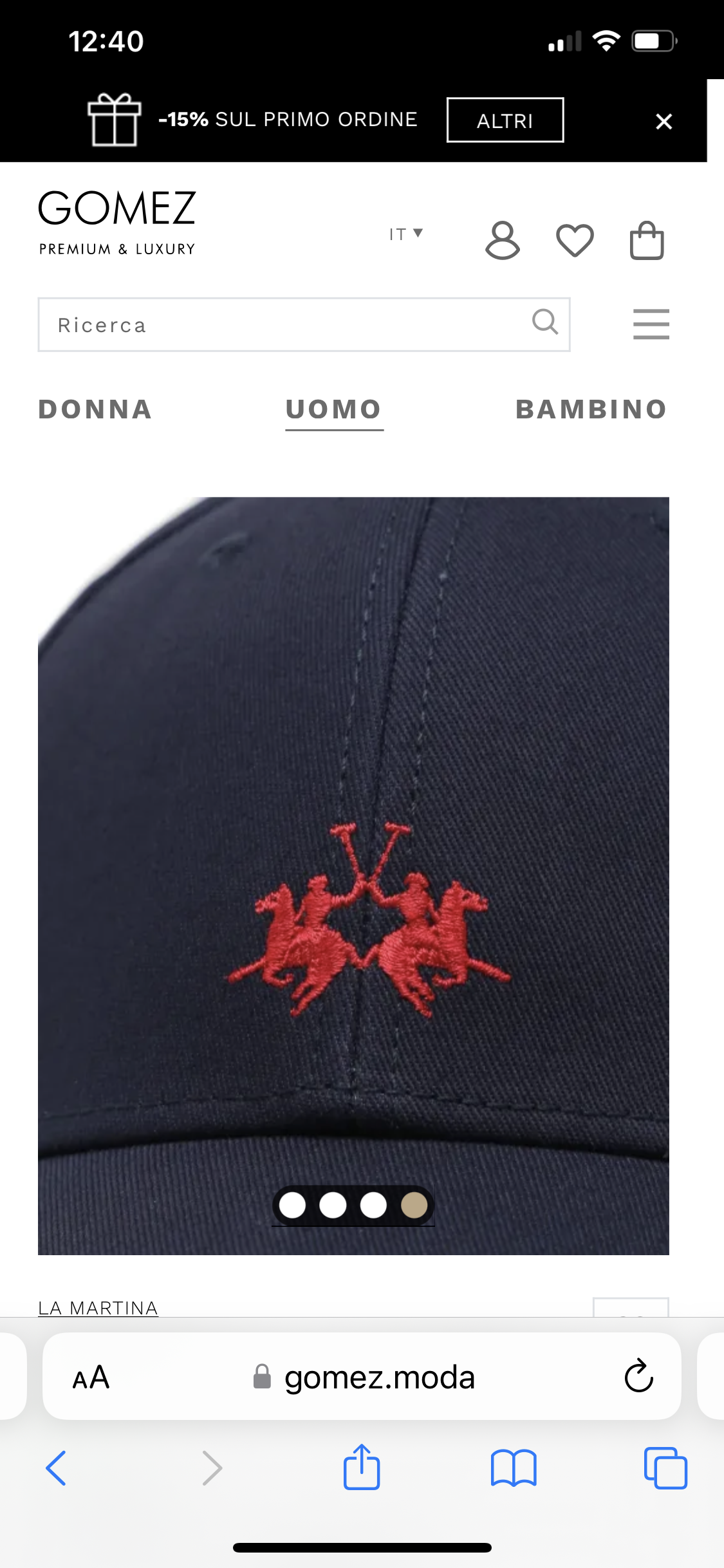
Task: Open the shopping bag
Action: pyautogui.click(x=646, y=241)
